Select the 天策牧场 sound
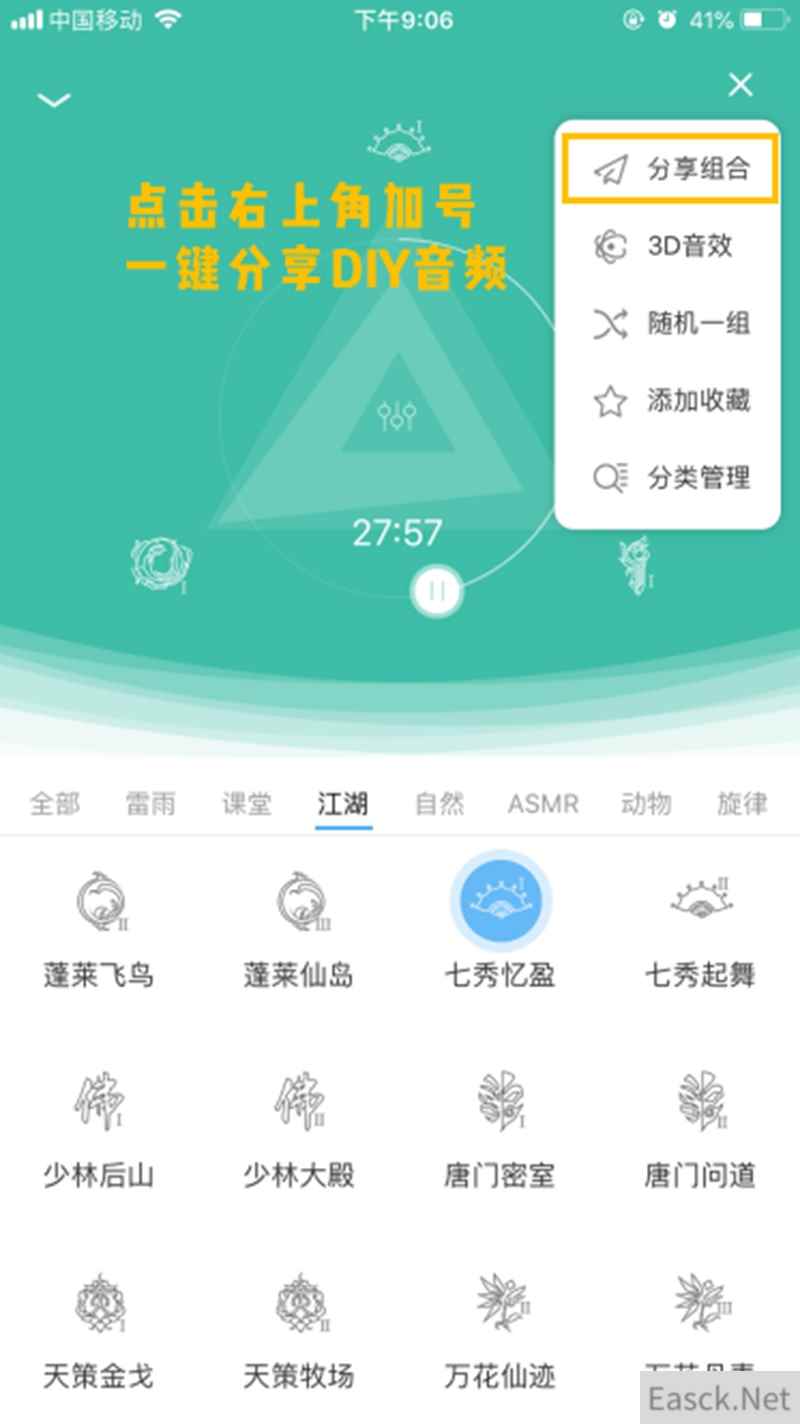The height and width of the screenshot is (1424, 800). click(x=299, y=1325)
